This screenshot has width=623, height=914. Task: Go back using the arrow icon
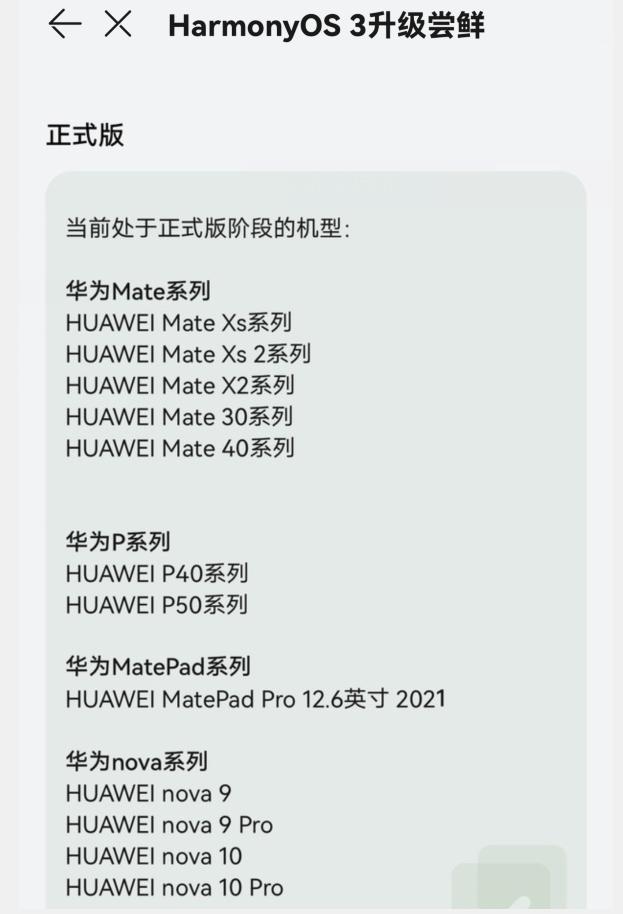click(64, 24)
